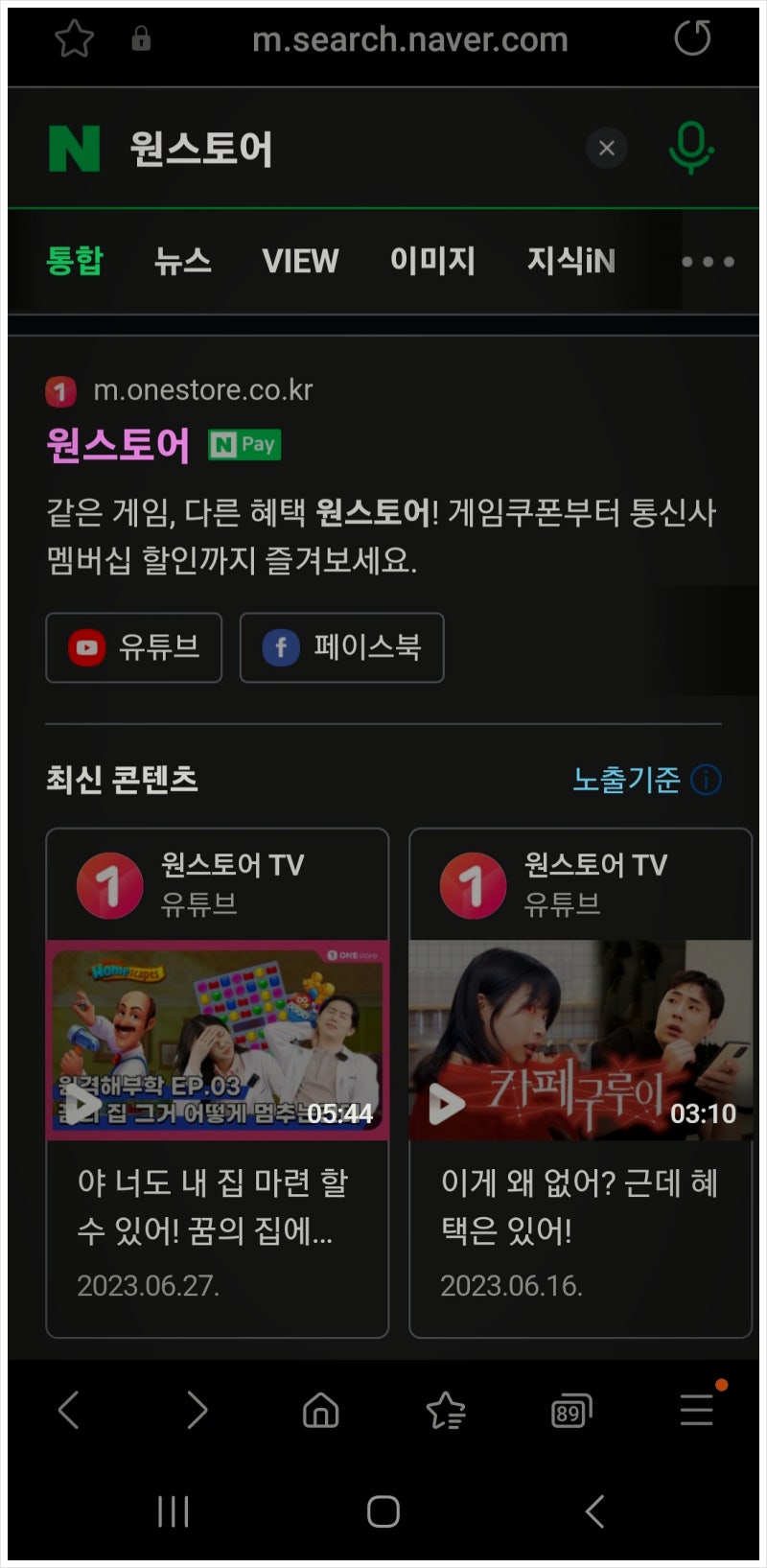Image resolution: width=767 pixels, height=1568 pixels.
Task: Tap the 노출기준 info icon
Action: coord(707,780)
